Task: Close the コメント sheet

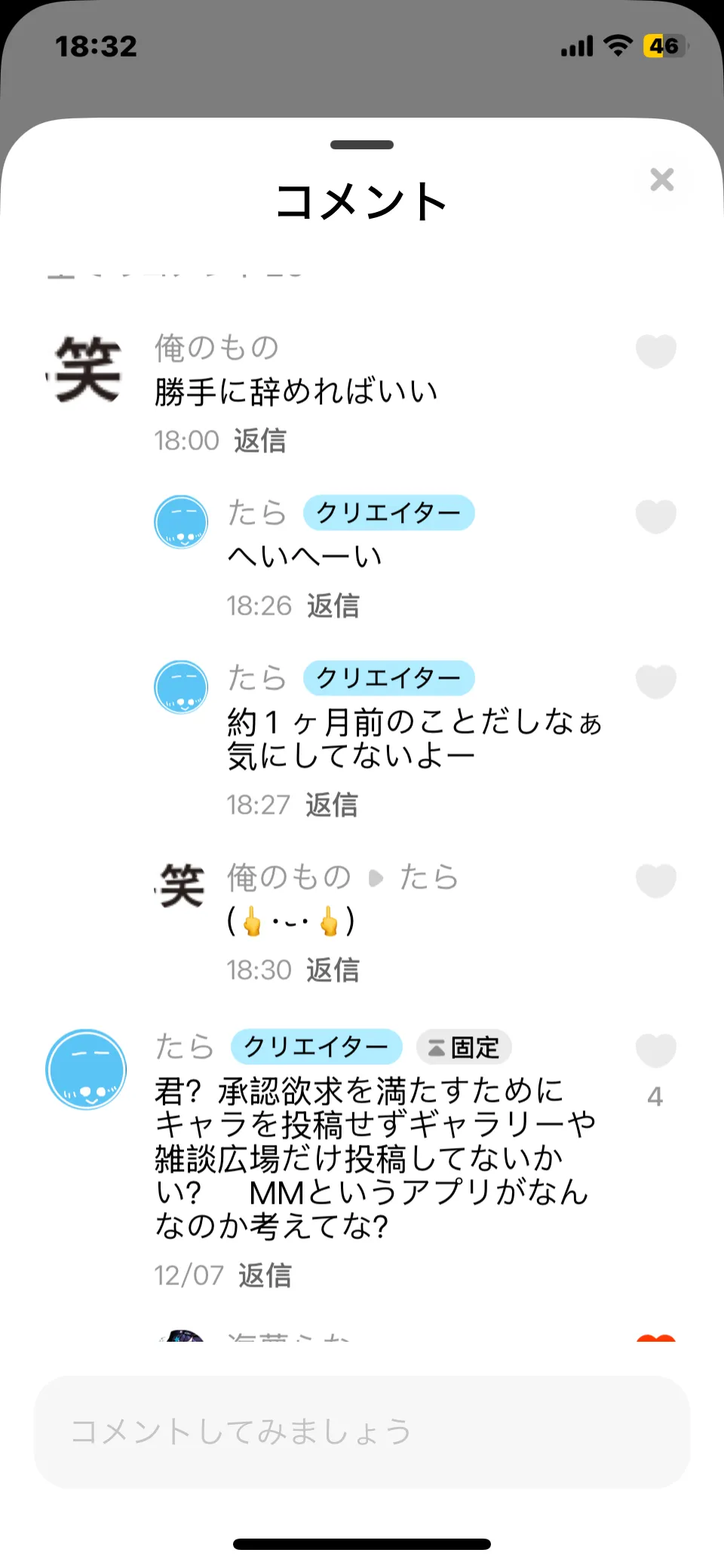Action: [x=661, y=180]
